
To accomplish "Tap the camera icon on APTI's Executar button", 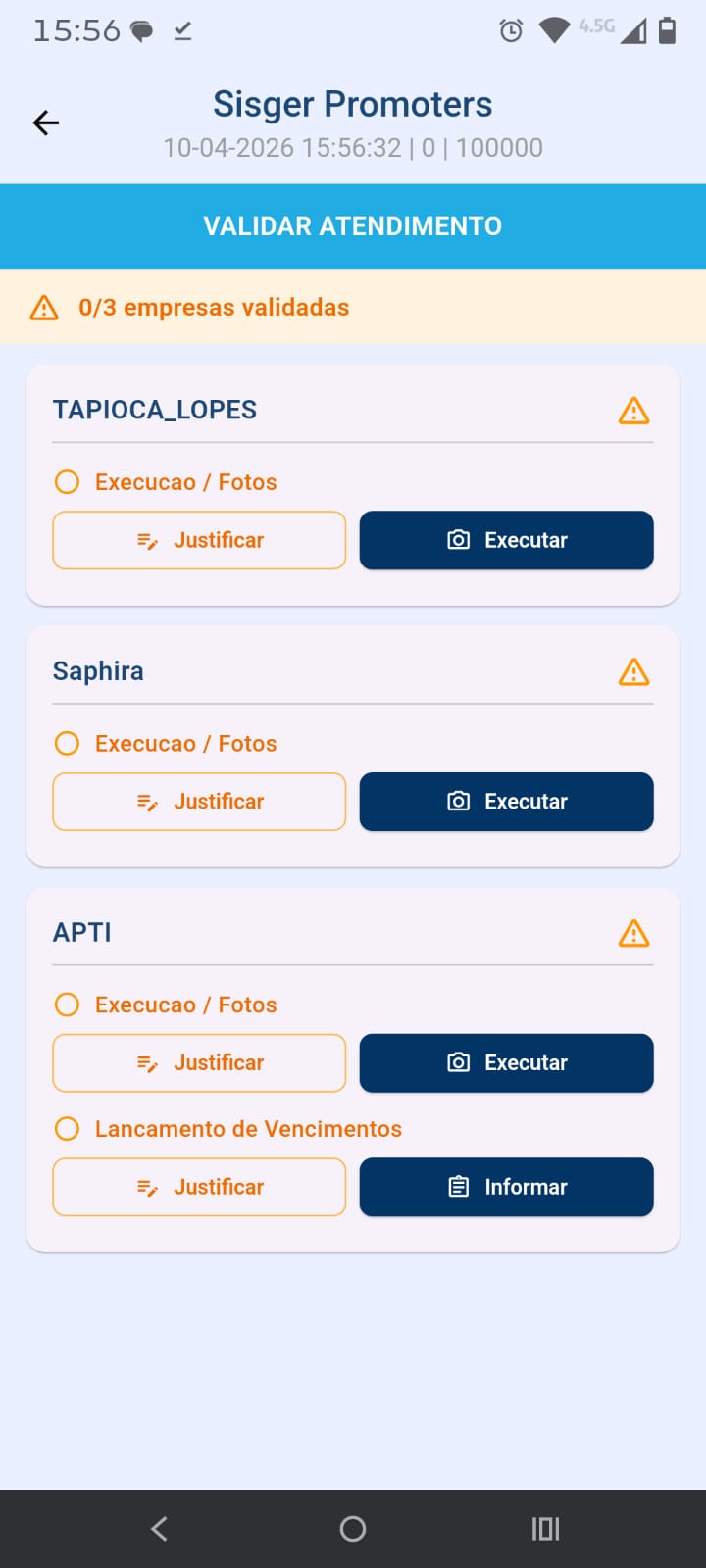I will pos(458,1063).
